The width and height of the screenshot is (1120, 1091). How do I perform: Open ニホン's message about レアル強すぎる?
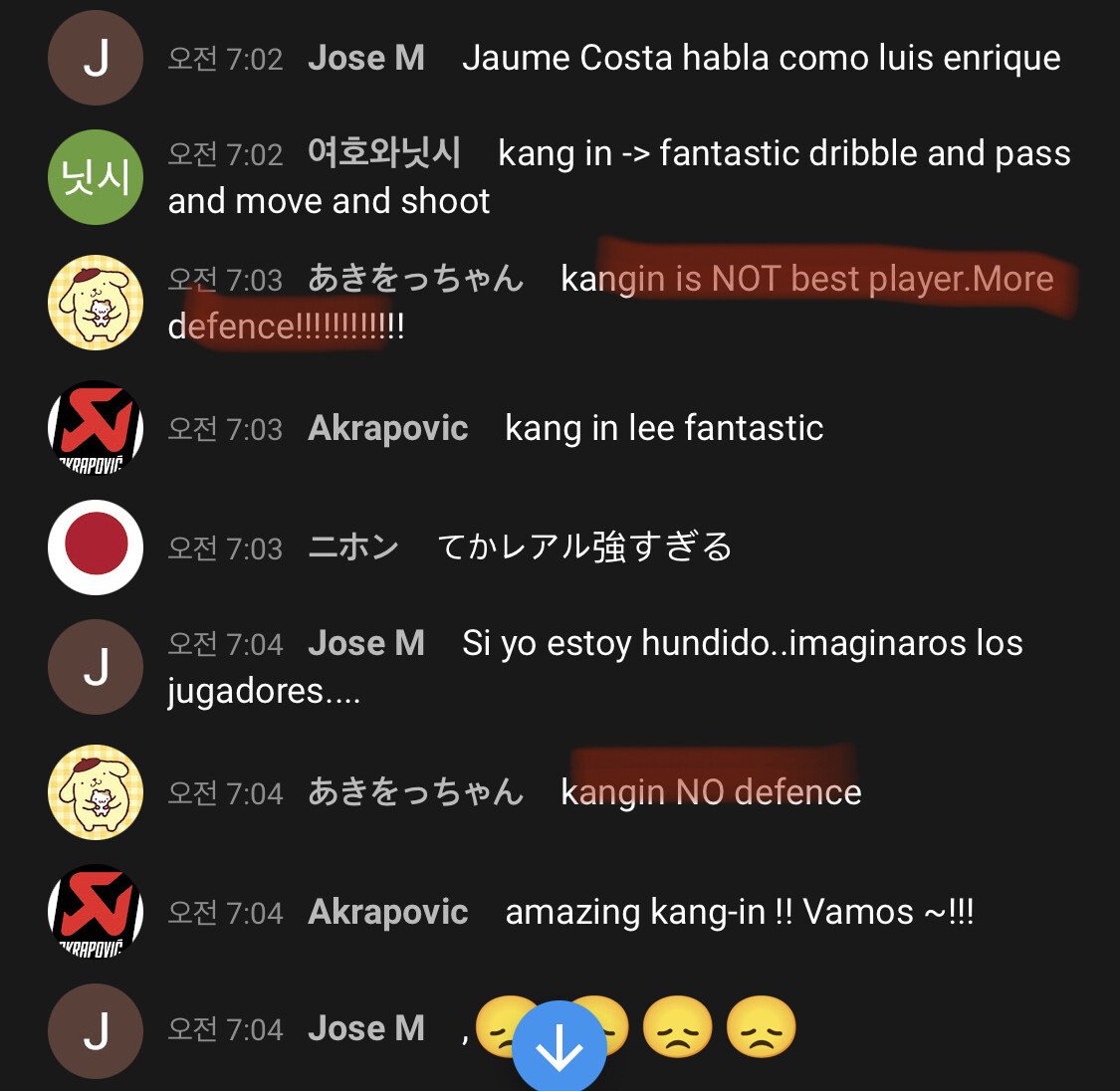click(x=584, y=547)
